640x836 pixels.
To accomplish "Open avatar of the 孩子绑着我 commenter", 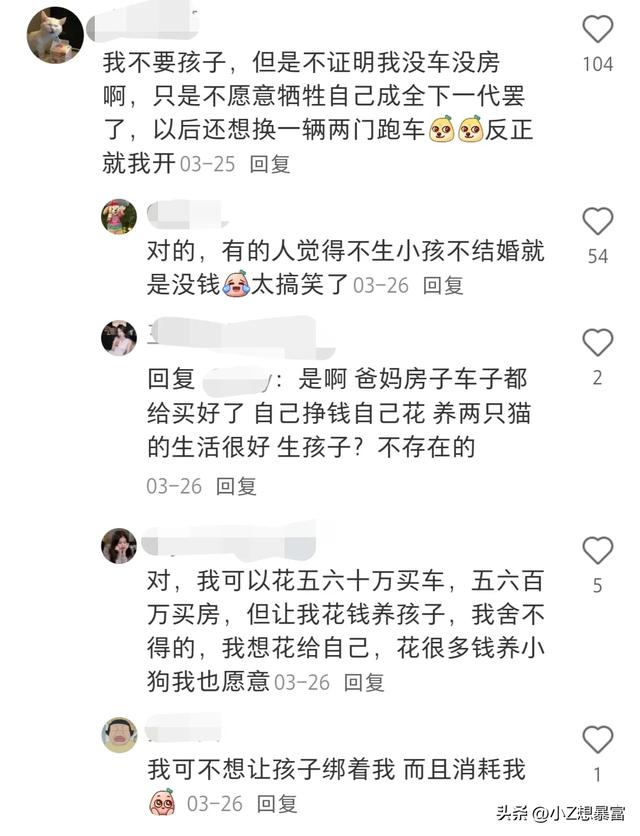I will [x=119, y=735].
